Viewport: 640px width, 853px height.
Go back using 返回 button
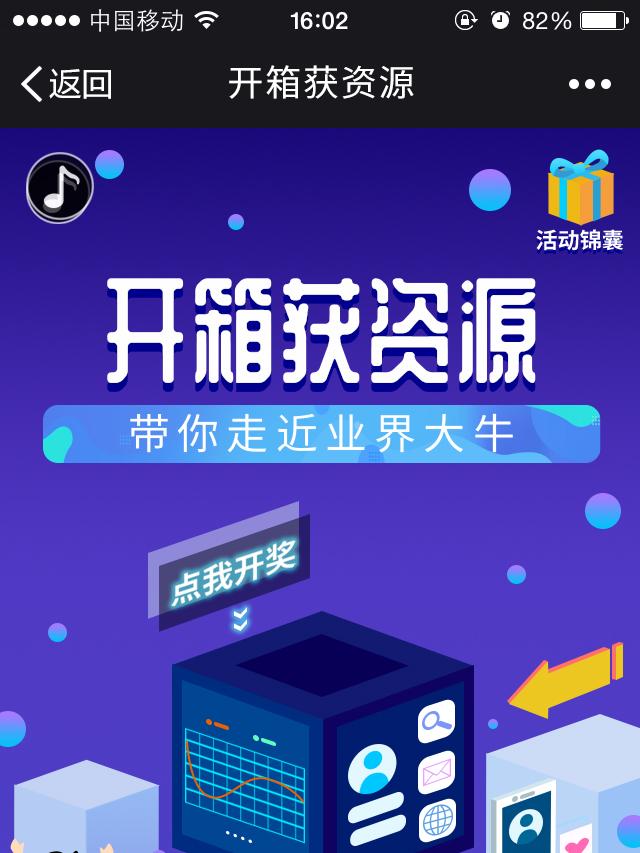coord(66,84)
